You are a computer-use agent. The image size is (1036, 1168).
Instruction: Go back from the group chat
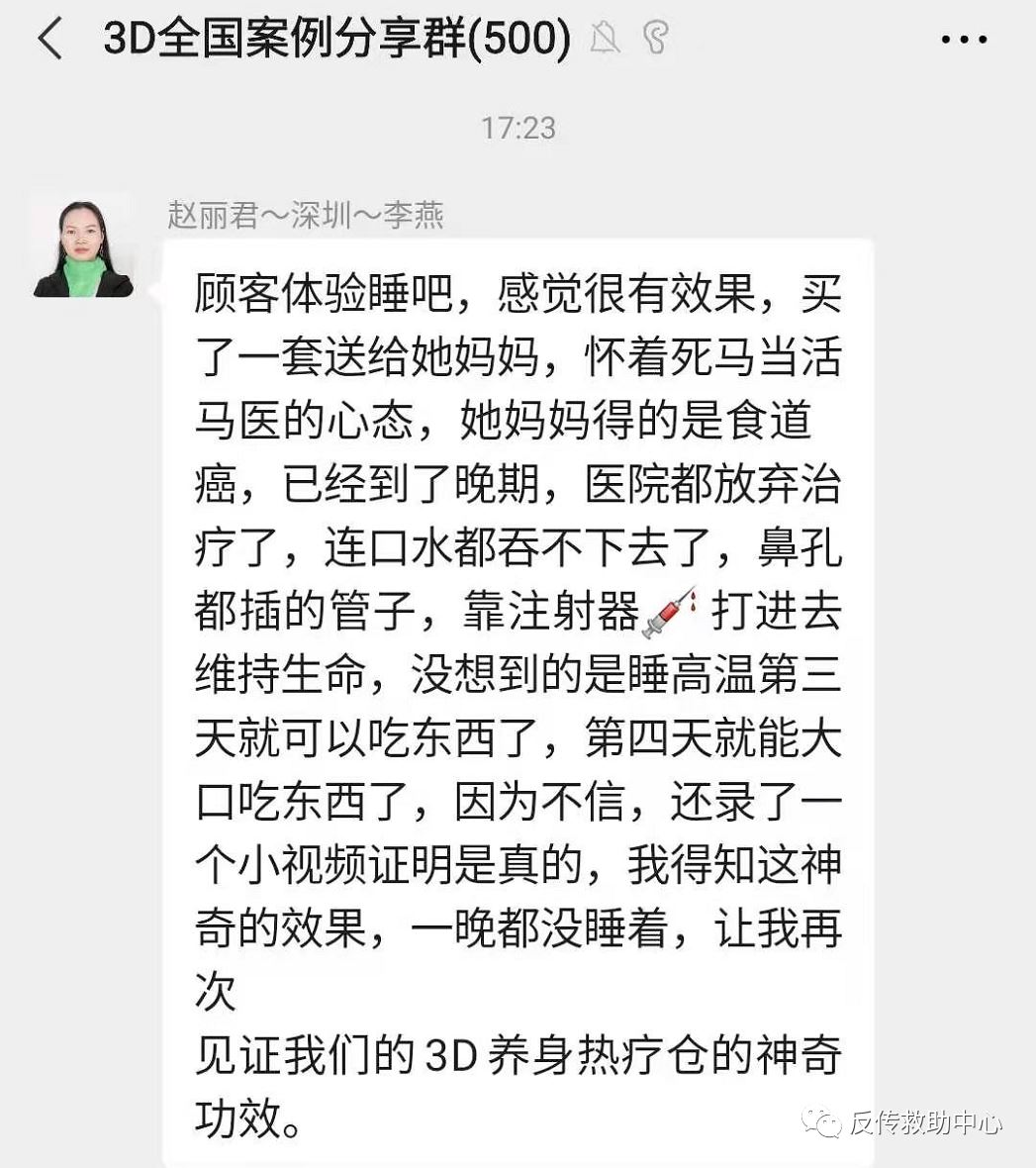tap(48, 40)
